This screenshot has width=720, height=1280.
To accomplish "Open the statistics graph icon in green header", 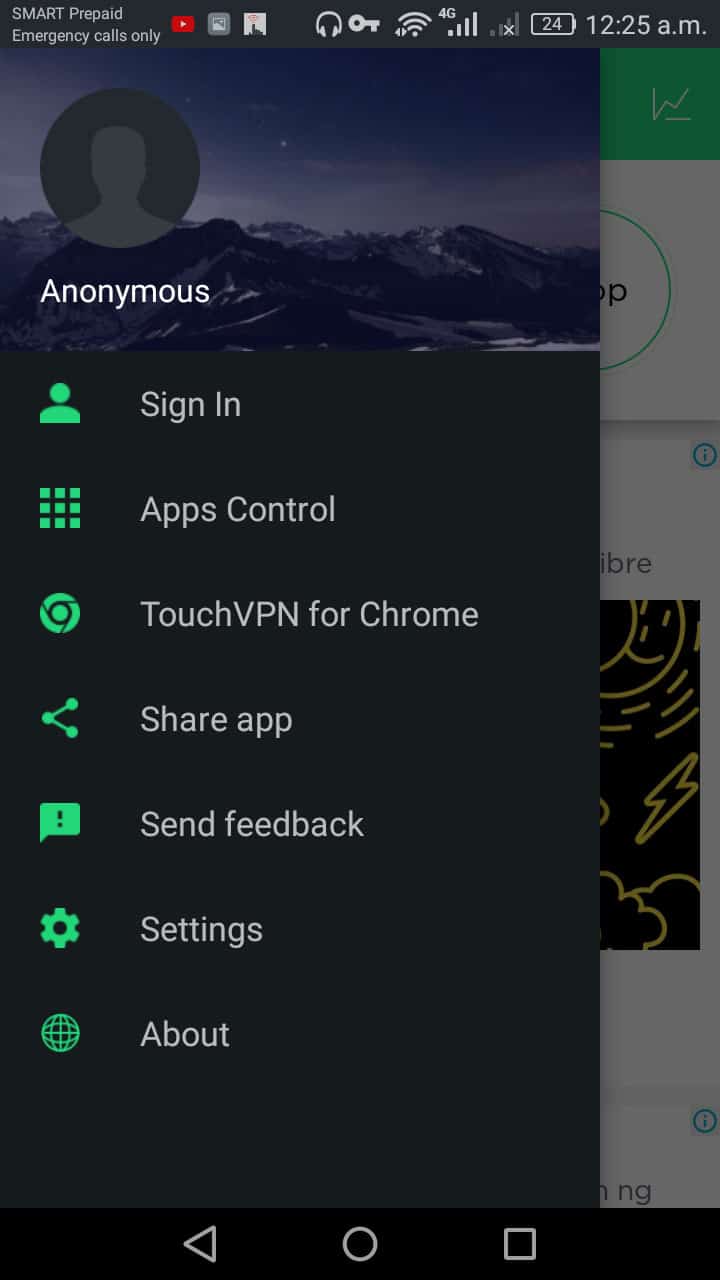I will 673,103.
